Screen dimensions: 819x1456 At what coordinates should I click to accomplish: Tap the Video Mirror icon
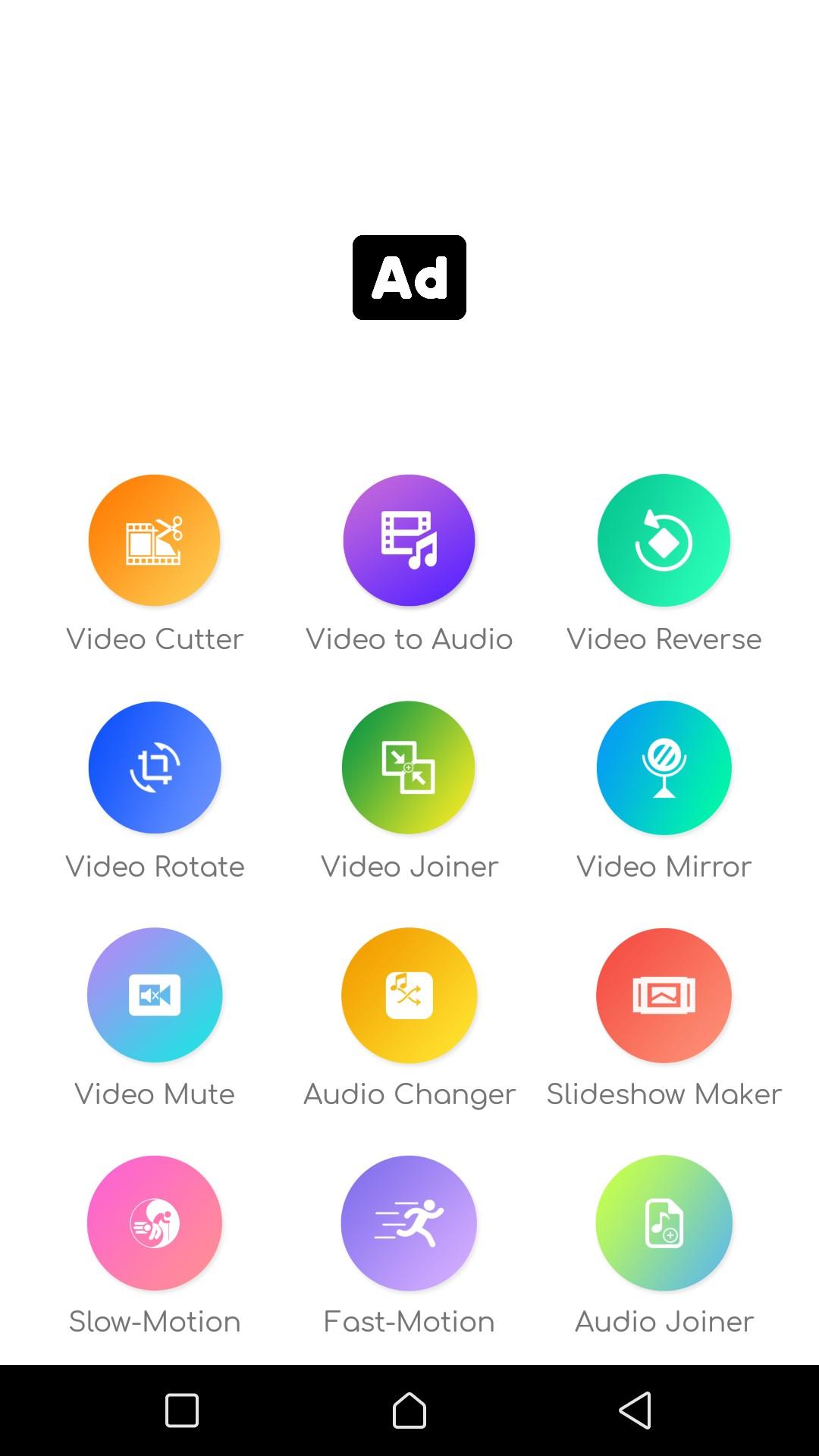point(664,767)
